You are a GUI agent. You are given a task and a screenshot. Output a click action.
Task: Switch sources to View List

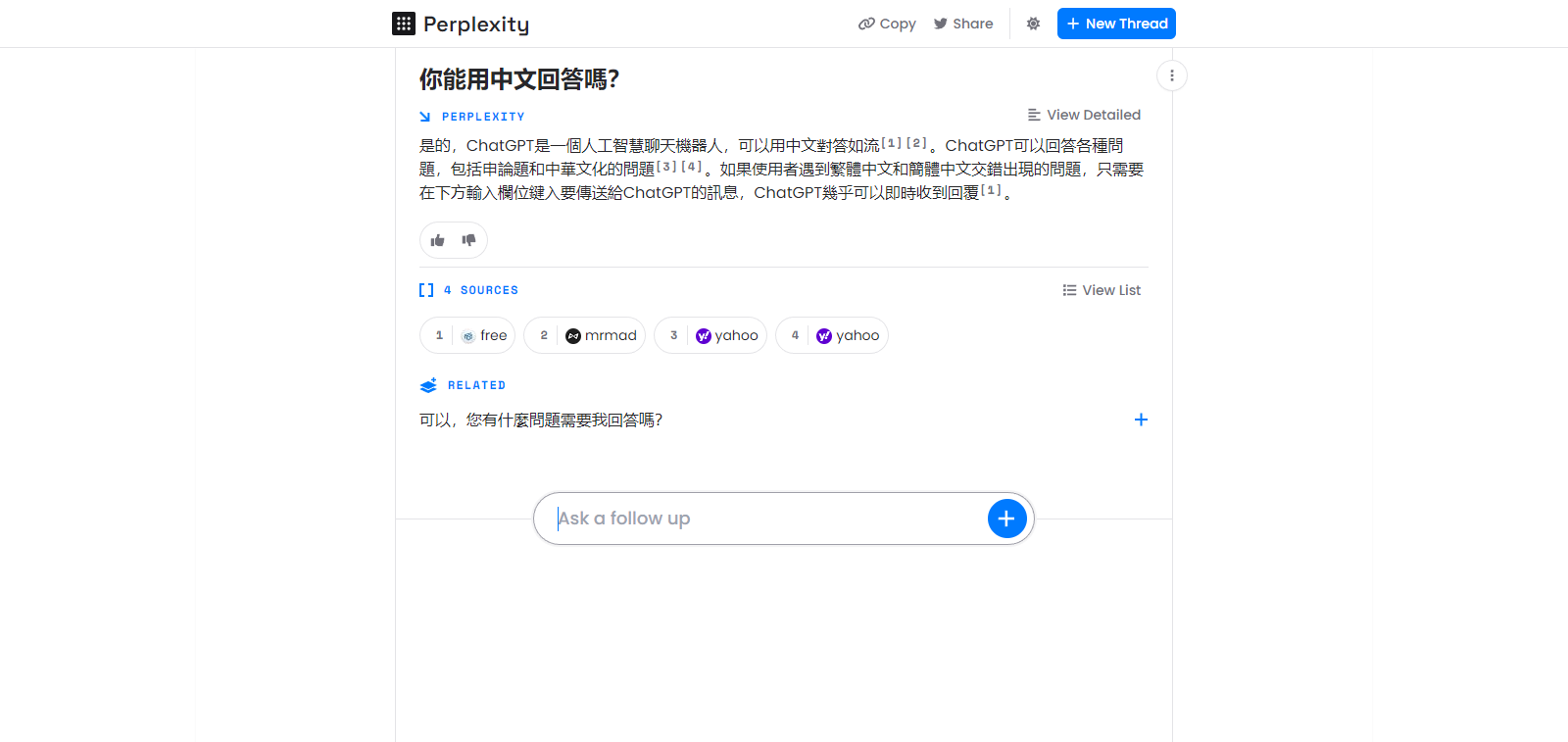[x=1102, y=290]
